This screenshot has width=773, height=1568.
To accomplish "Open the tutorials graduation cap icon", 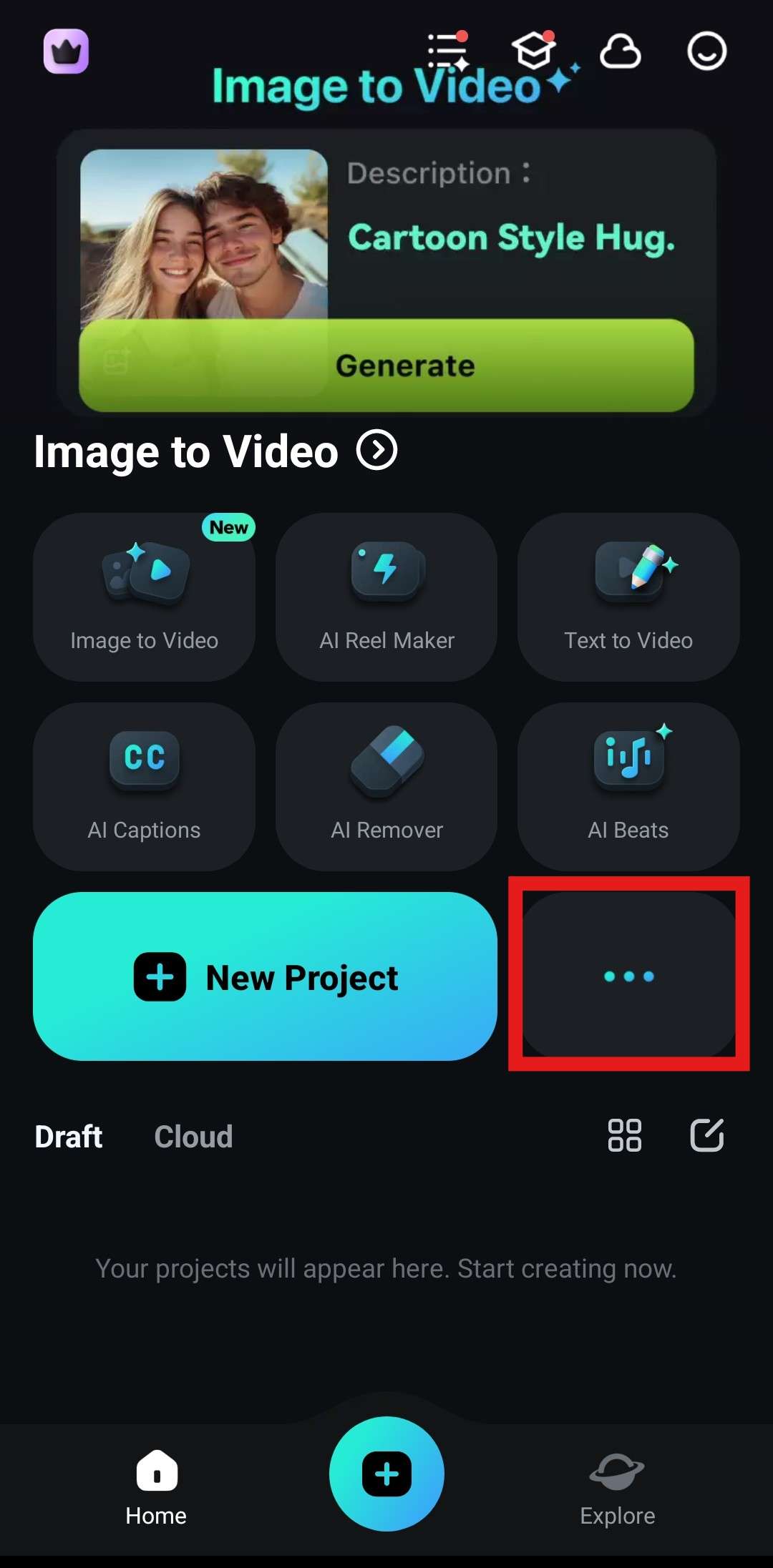I will coord(533,50).
